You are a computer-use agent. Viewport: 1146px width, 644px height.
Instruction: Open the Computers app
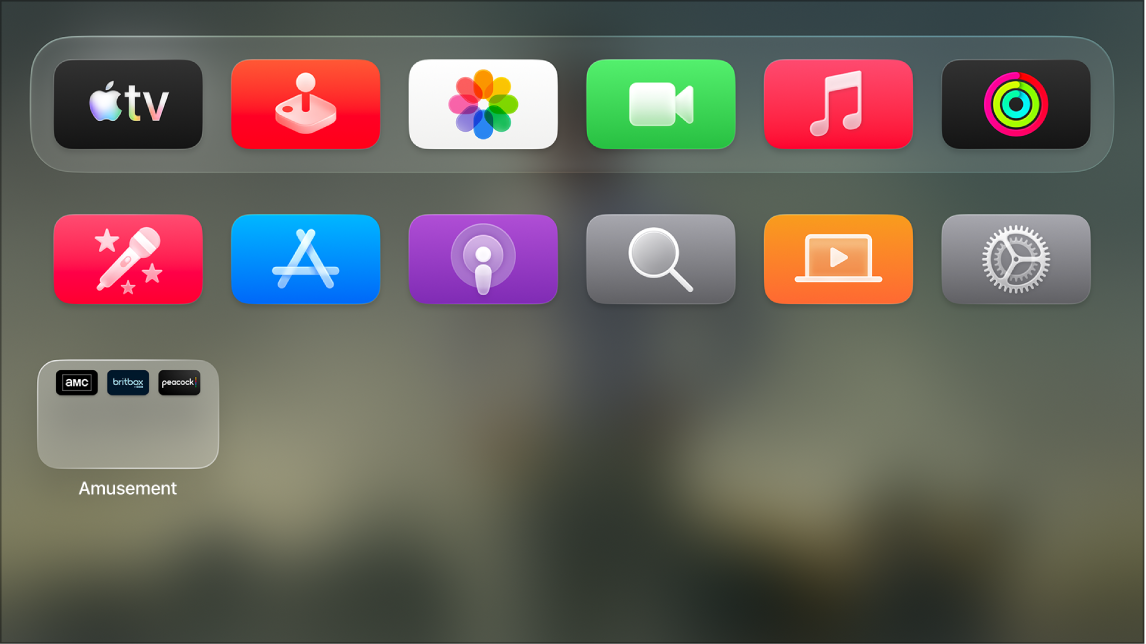(838, 259)
